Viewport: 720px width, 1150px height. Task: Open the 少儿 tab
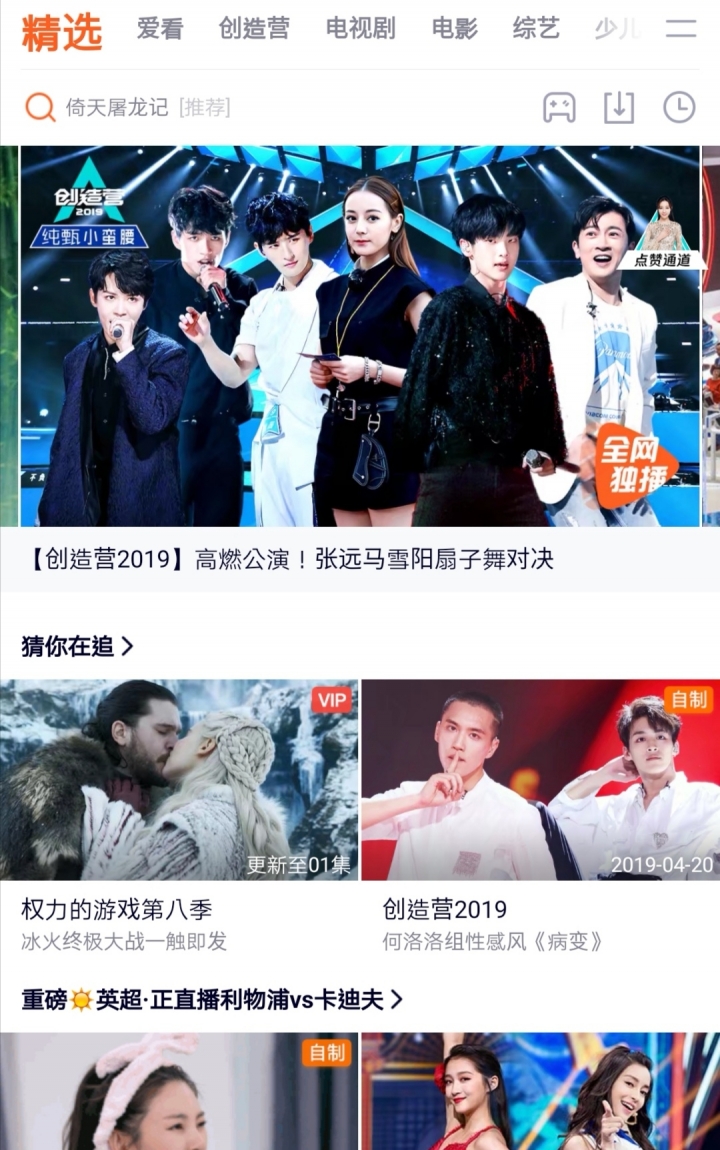click(616, 29)
